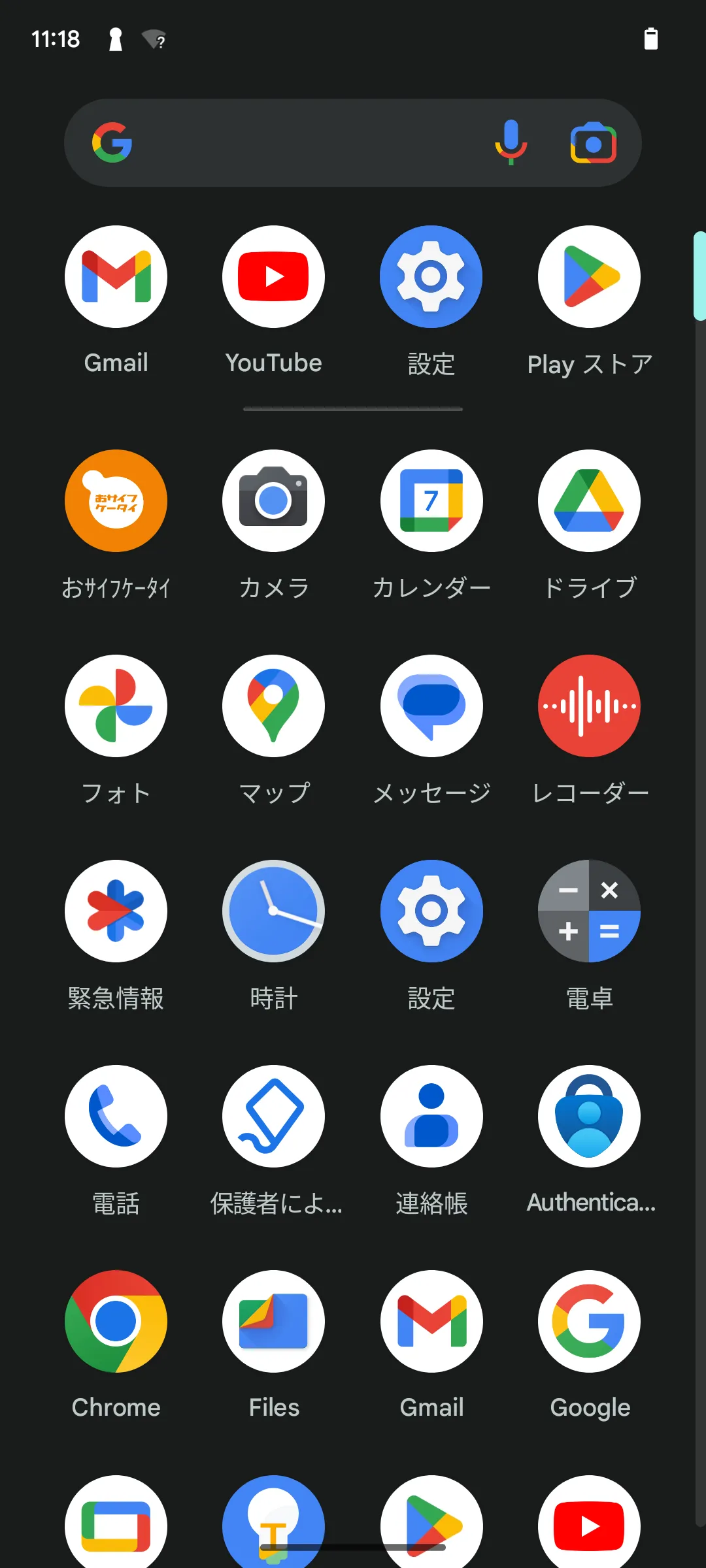Launch the Authenticator app
This screenshot has height=1568, width=706.
pyautogui.click(x=589, y=1117)
